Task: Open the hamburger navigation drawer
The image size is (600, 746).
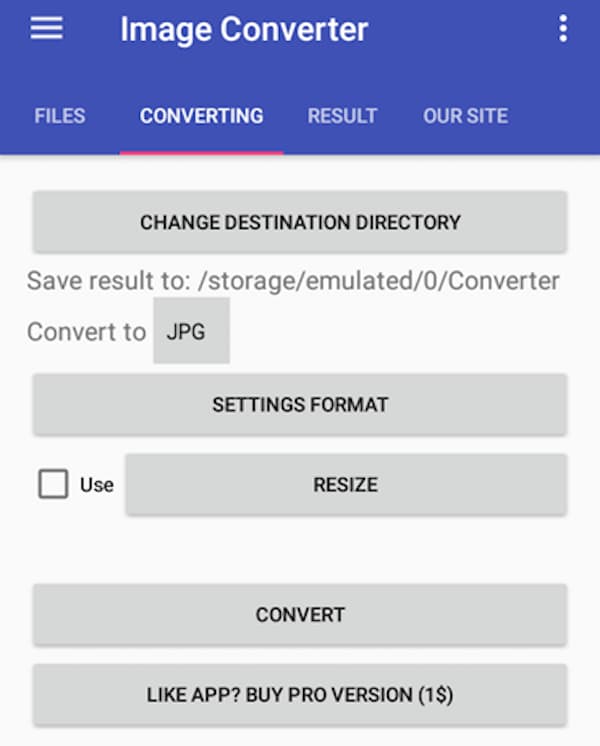Action: point(47,29)
